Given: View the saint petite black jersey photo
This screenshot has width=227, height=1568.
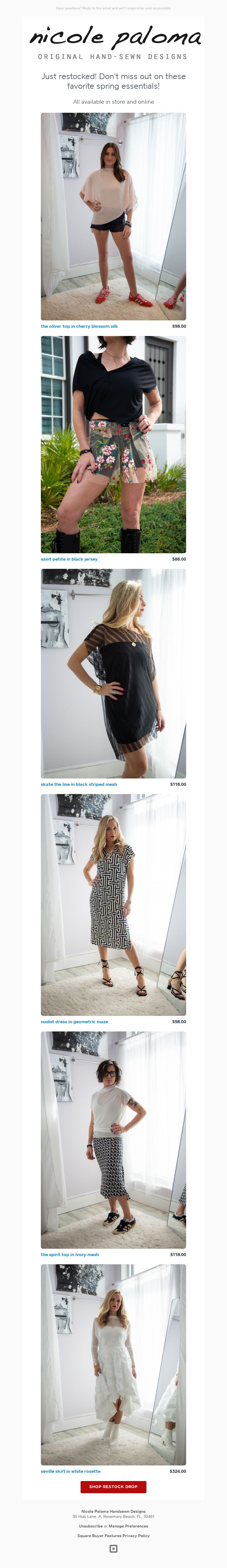Looking at the screenshot, I should point(113,444).
